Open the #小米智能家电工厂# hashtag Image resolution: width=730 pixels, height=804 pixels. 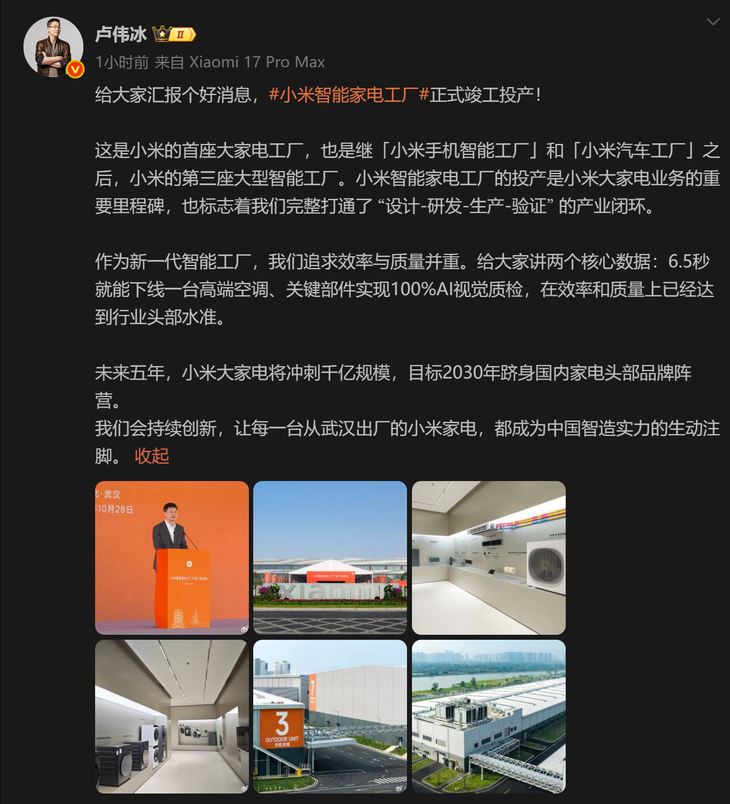point(352,96)
